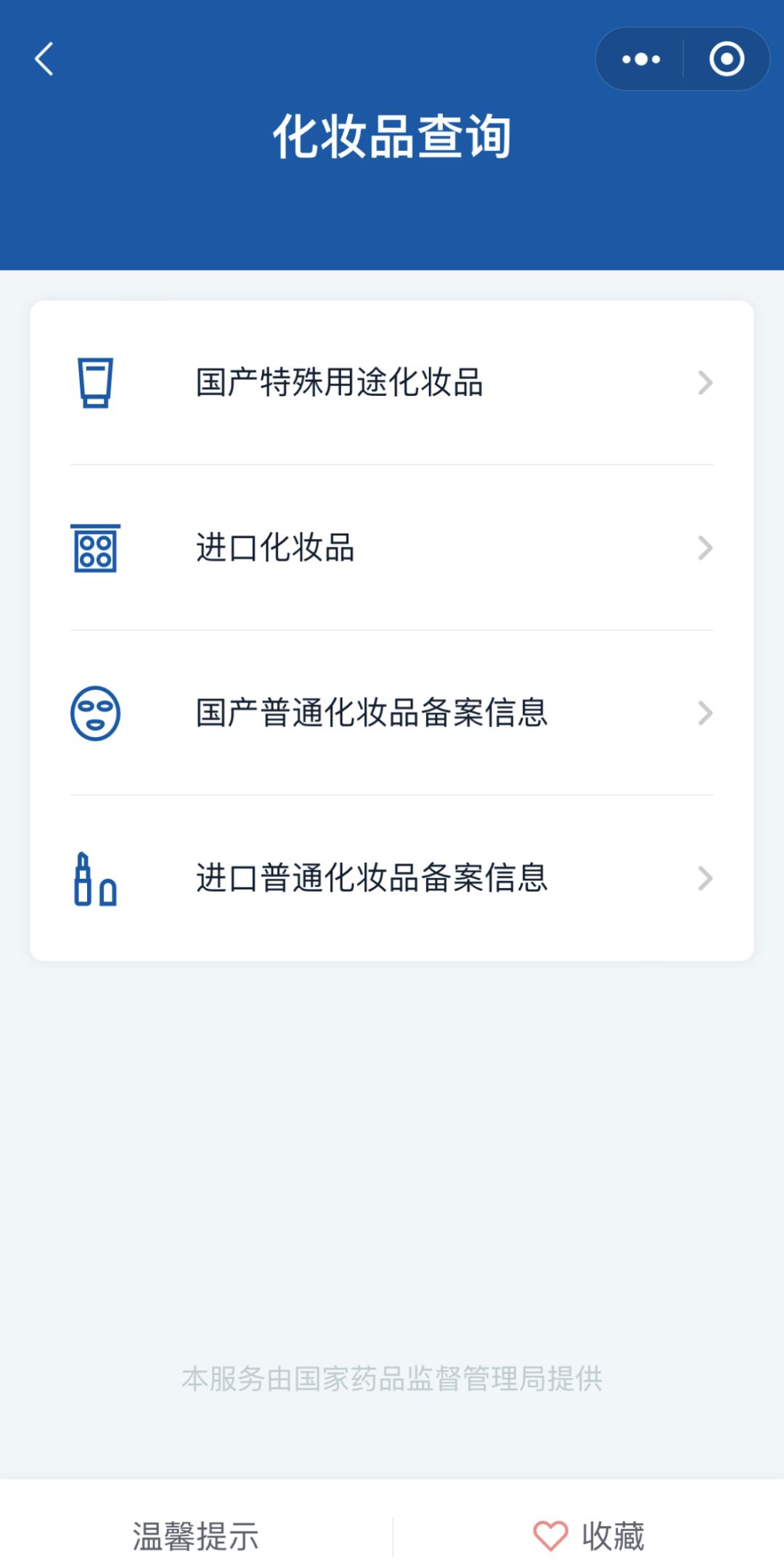Open the 进口化妆品 row via its chevron
The image size is (784, 1568).
(705, 550)
